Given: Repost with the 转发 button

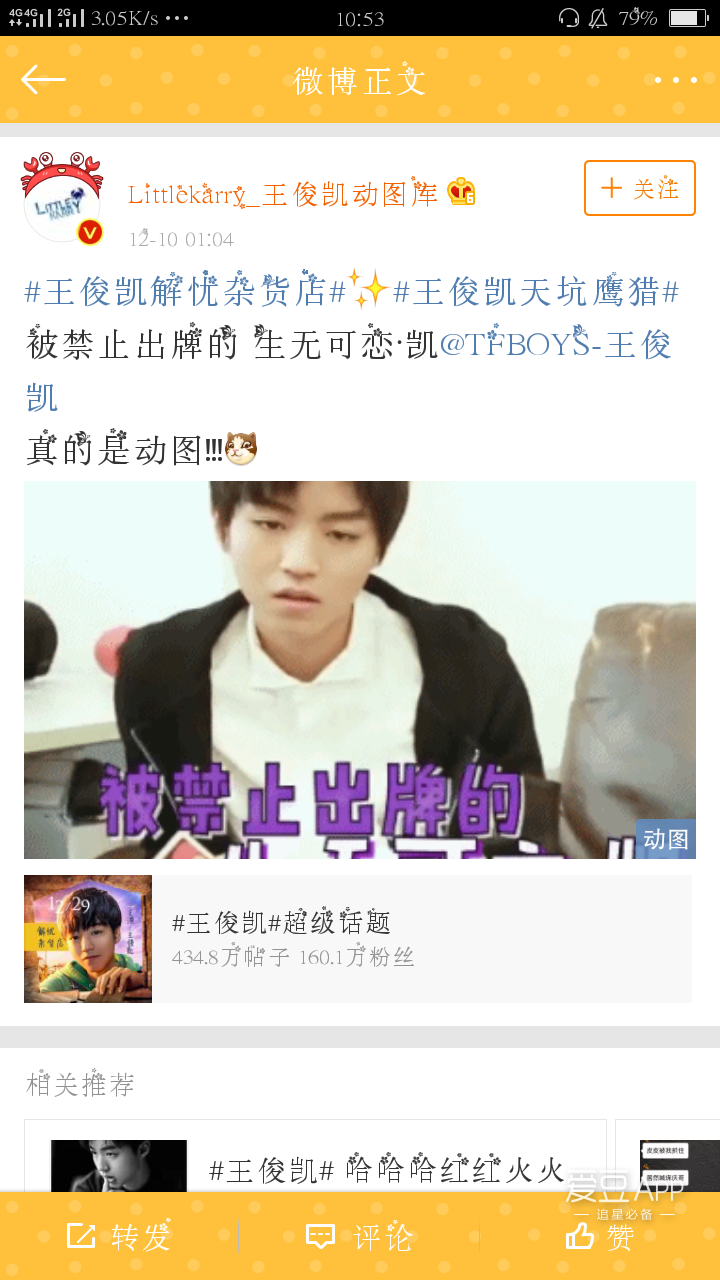Looking at the screenshot, I should 119,1237.
